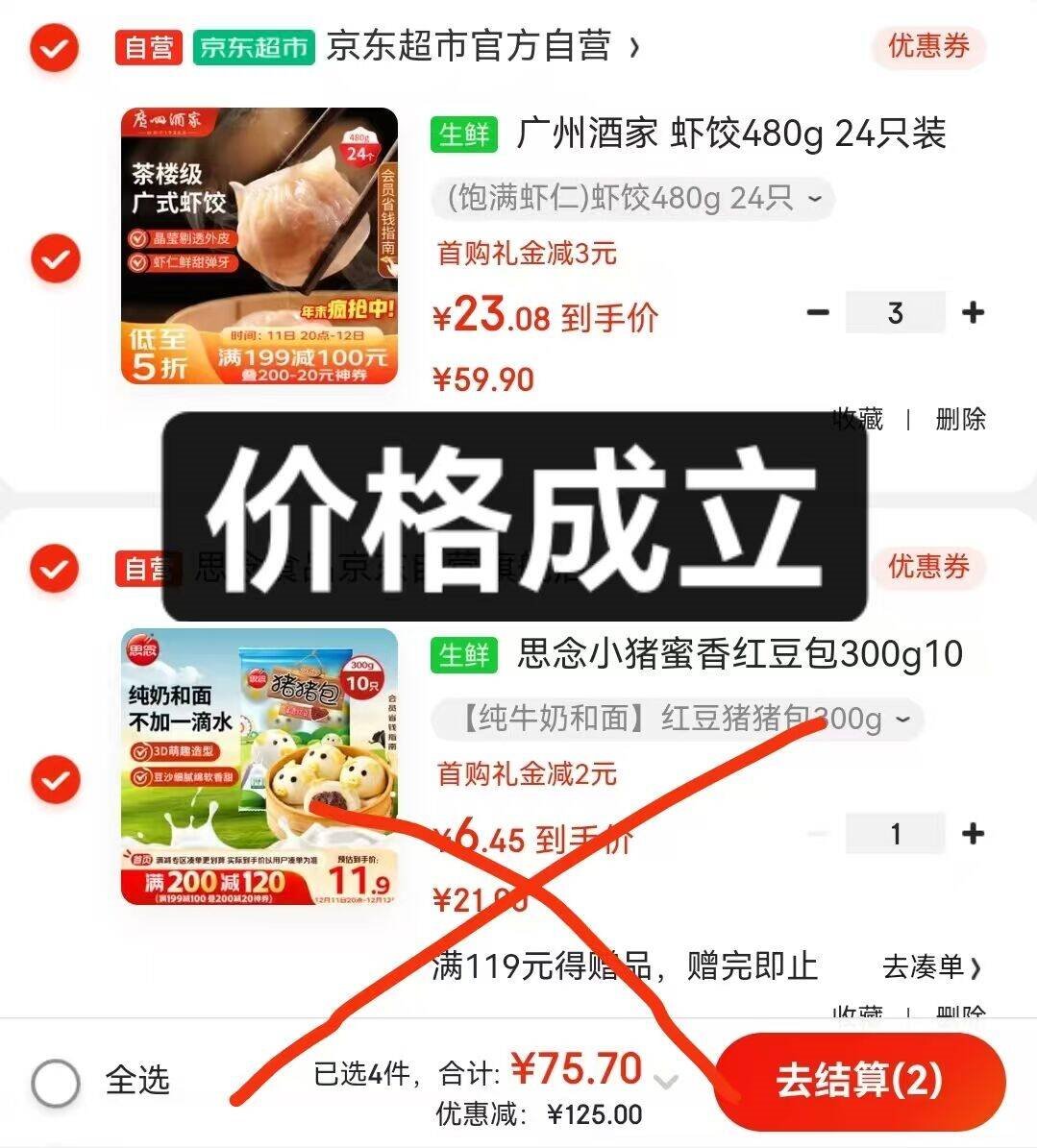The height and width of the screenshot is (1148, 1037).
Task: Increase the 虾饺 quantity by one
Action: (973, 312)
